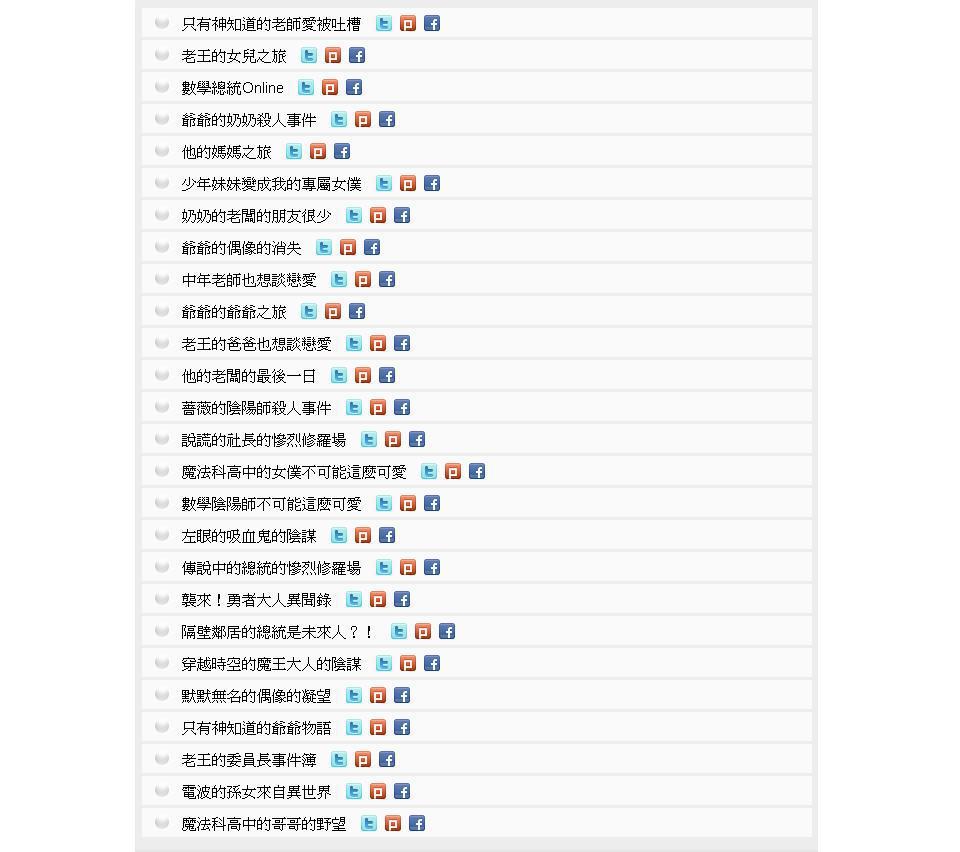Share 他的媽媽之旅 on Twitter
The height and width of the screenshot is (852, 960).
pyautogui.click(x=294, y=151)
